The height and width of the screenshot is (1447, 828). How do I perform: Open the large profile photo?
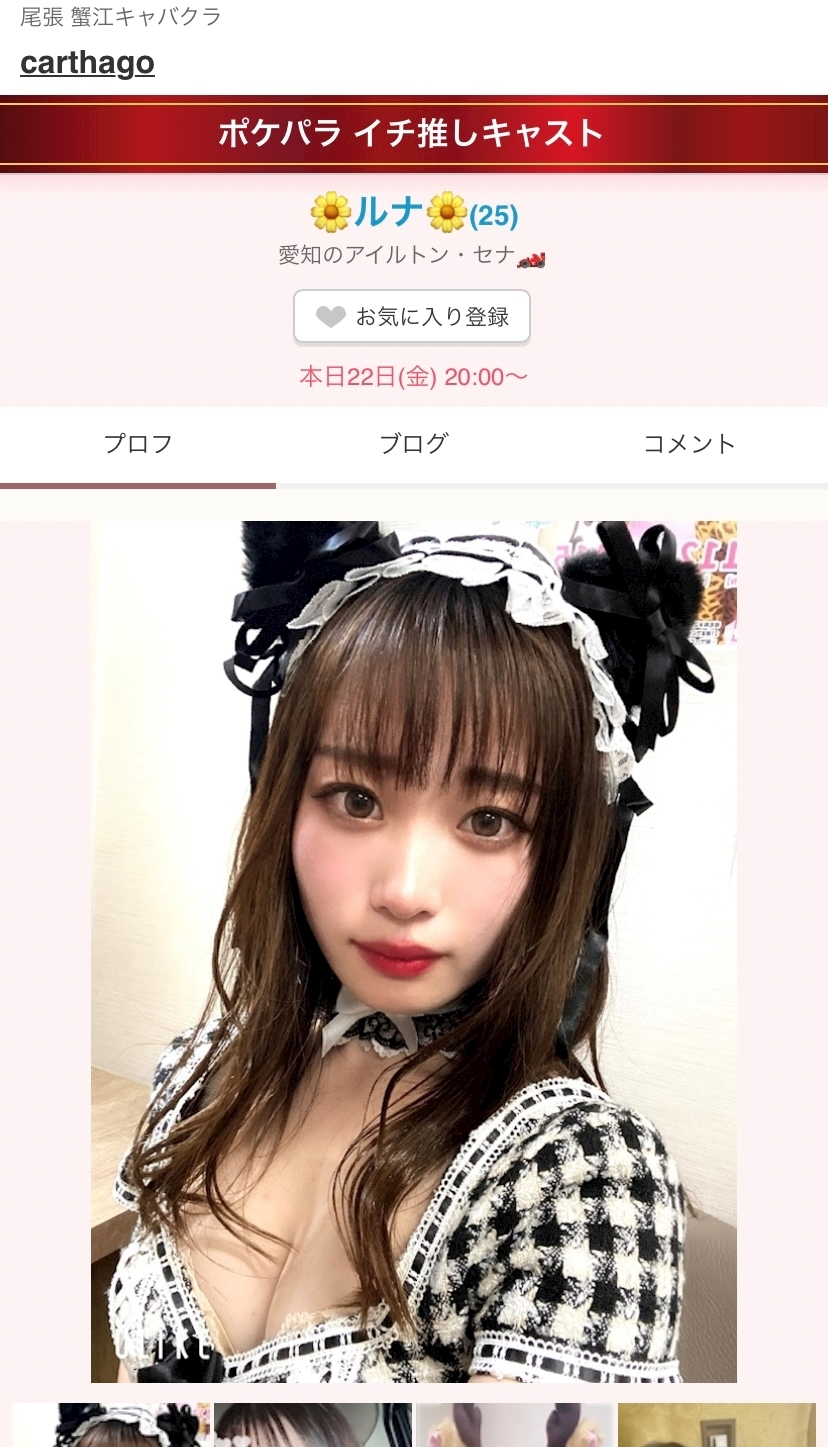click(x=413, y=950)
